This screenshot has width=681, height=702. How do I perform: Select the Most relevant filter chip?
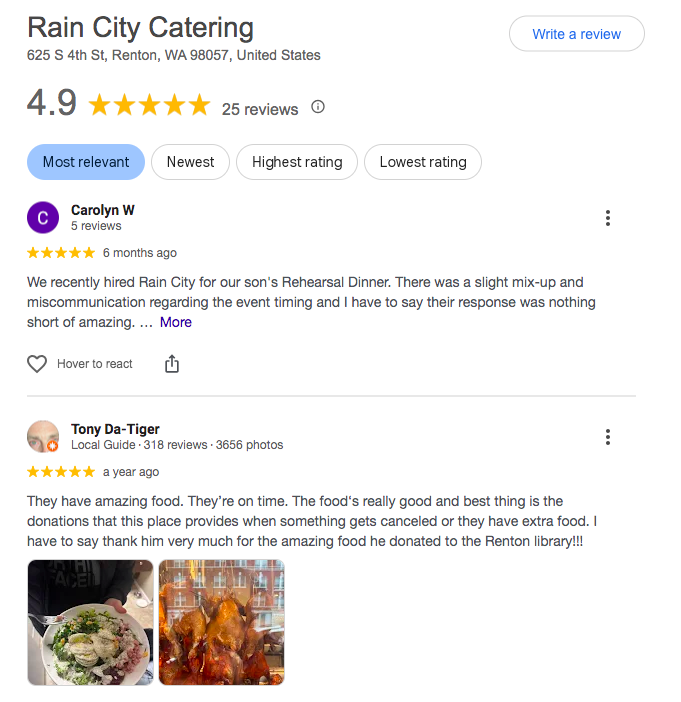86,162
